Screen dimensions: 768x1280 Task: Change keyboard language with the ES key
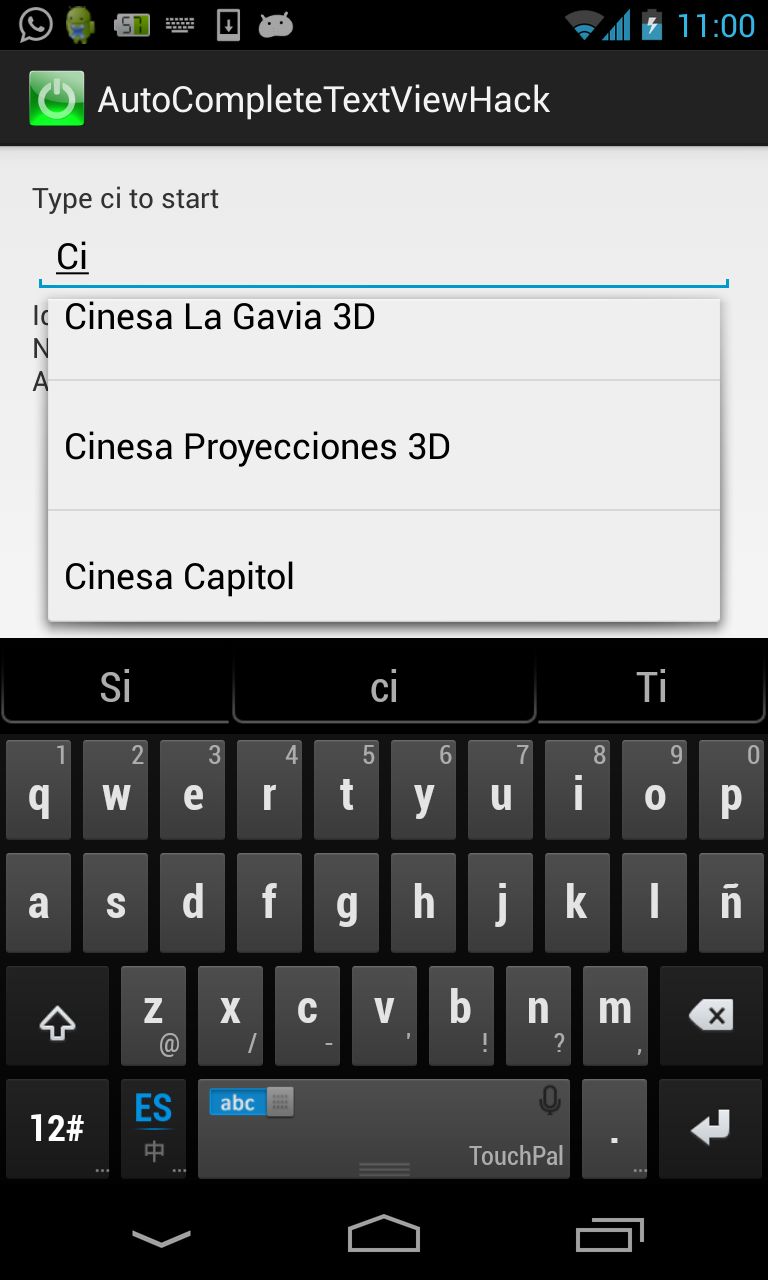coord(153,1129)
